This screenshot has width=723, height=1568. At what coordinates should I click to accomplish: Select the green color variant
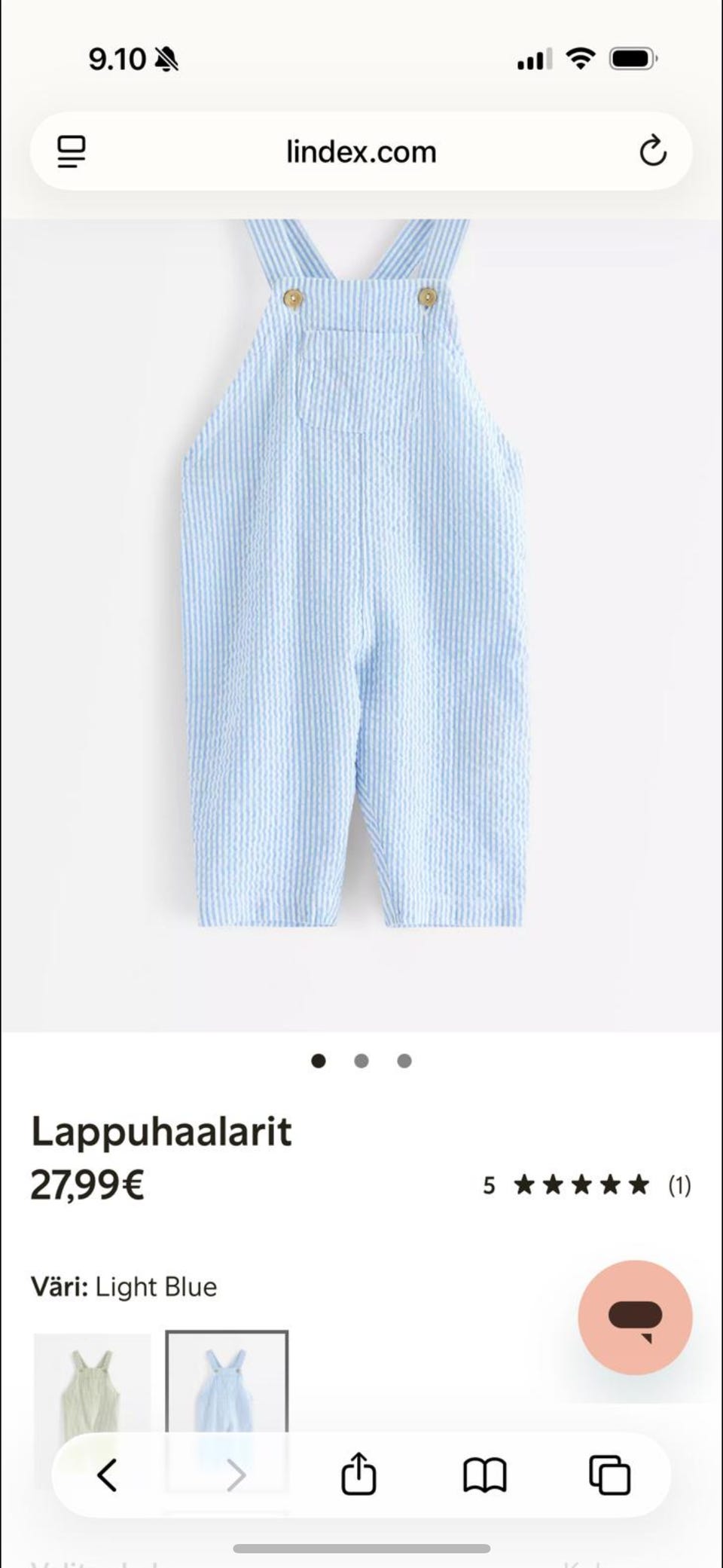92,1386
